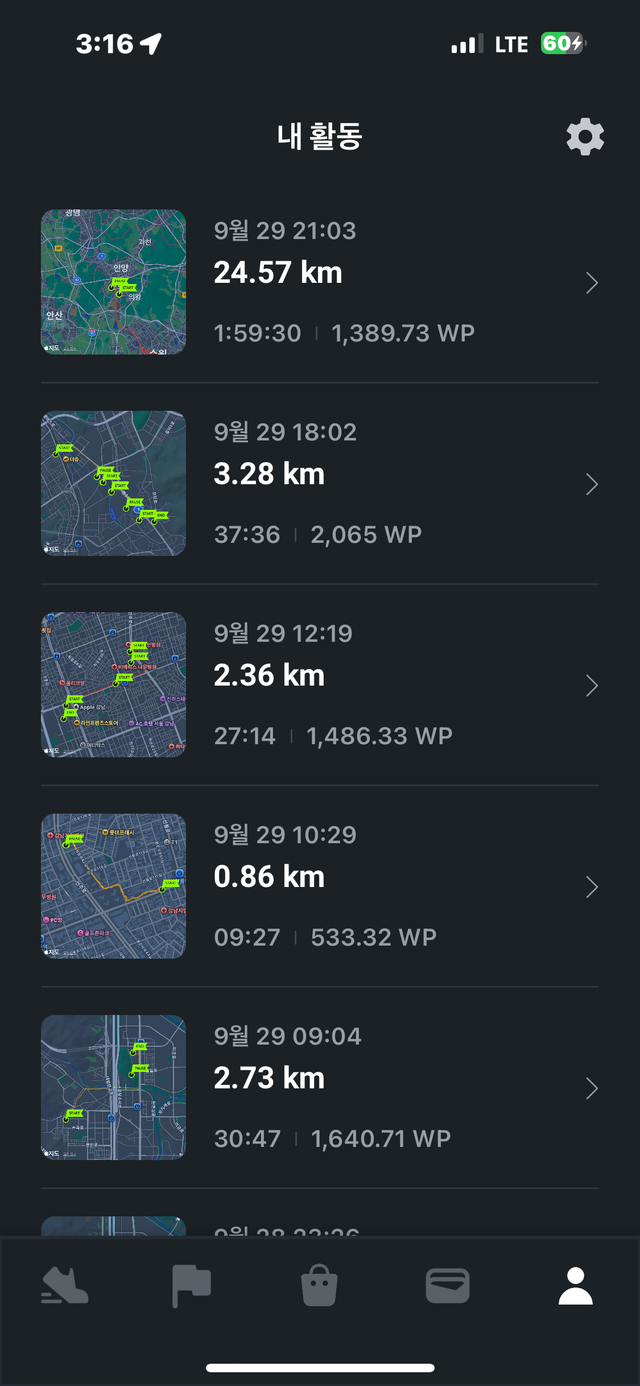Viewport: 640px width, 1386px height.
Task: Go to the wallet card tab
Action: point(447,1286)
